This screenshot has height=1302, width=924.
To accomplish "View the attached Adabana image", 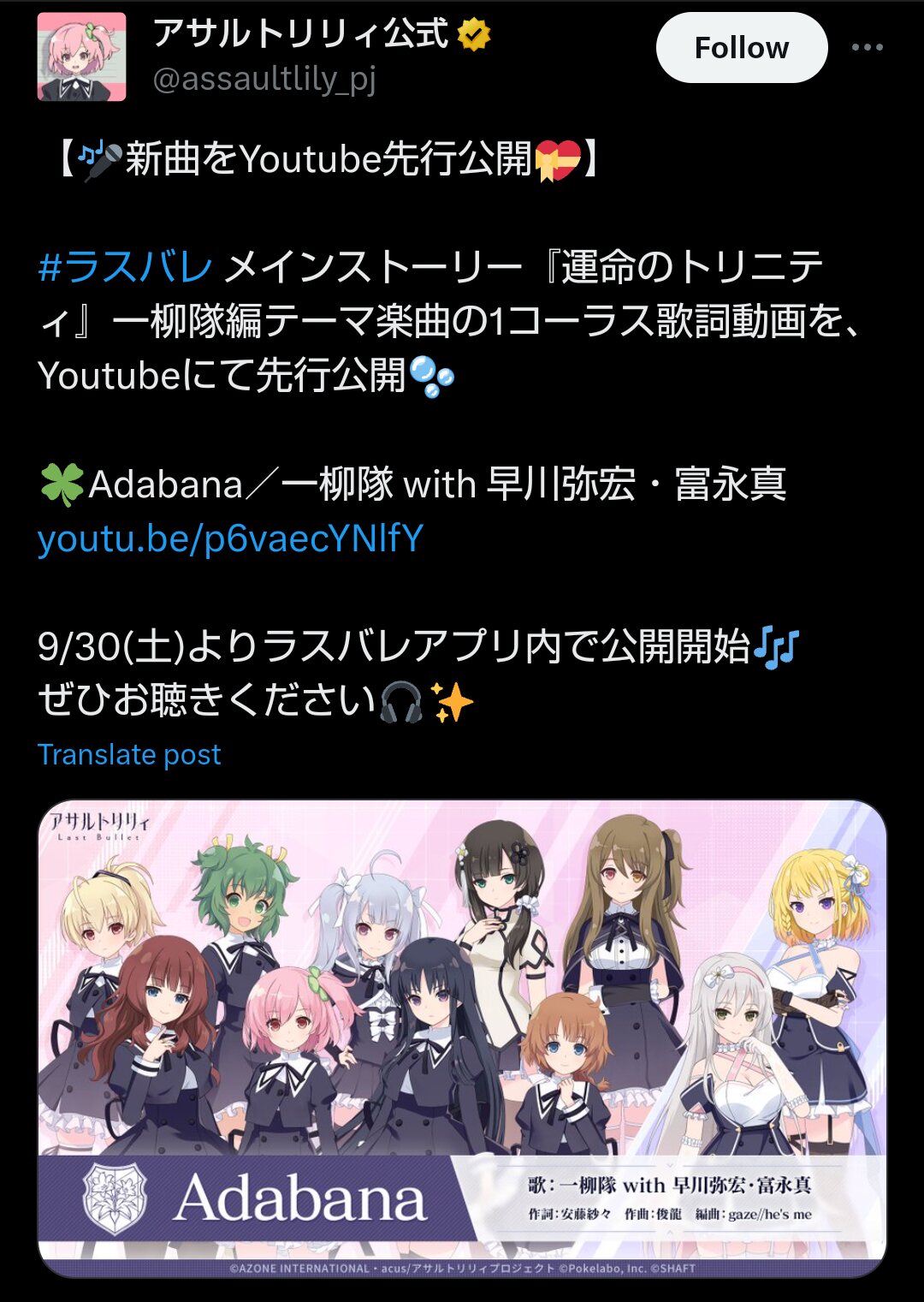I will pos(462,1037).
